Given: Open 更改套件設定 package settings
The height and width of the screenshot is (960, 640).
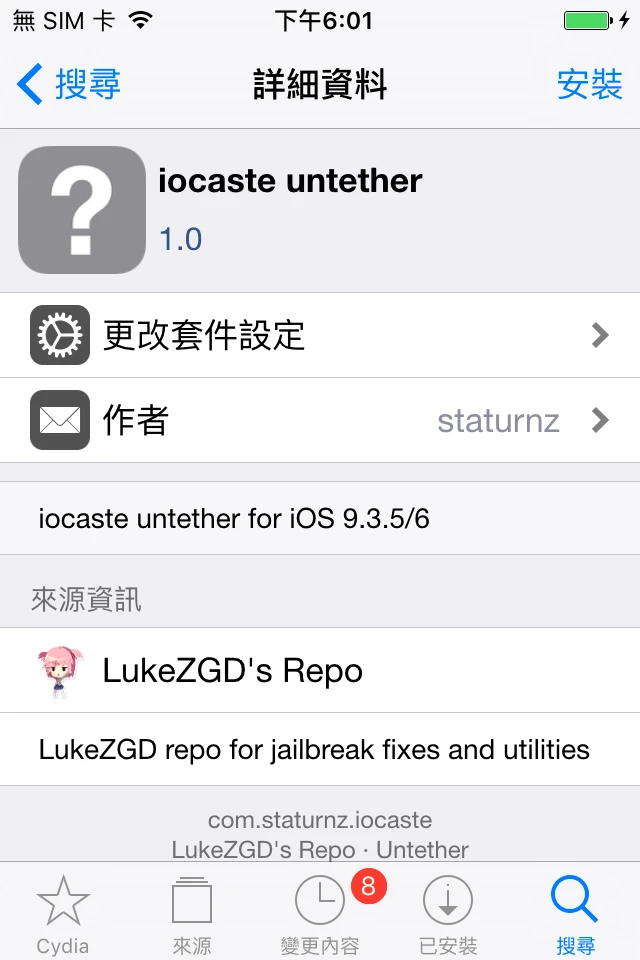Looking at the screenshot, I should tap(320, 335).
